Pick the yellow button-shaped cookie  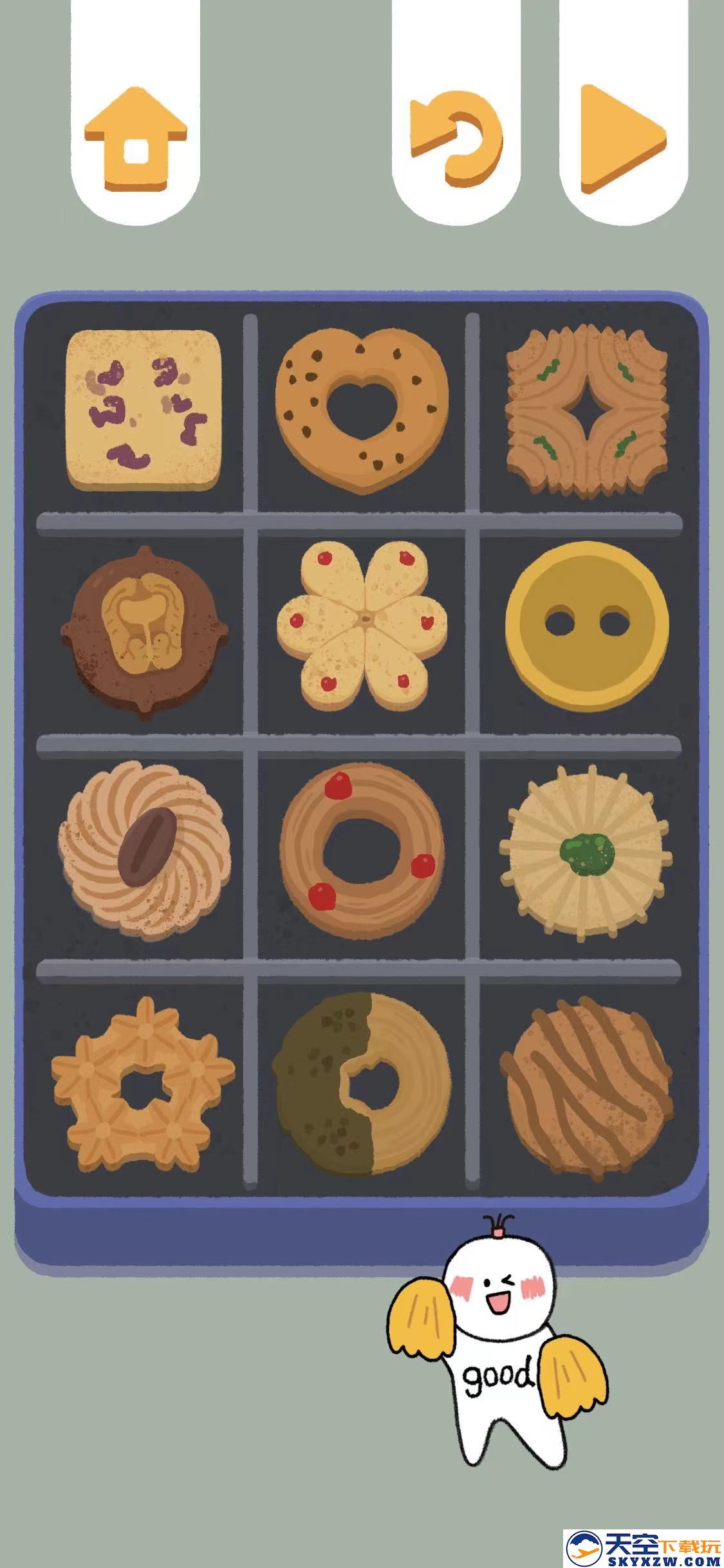pos(586,624)
